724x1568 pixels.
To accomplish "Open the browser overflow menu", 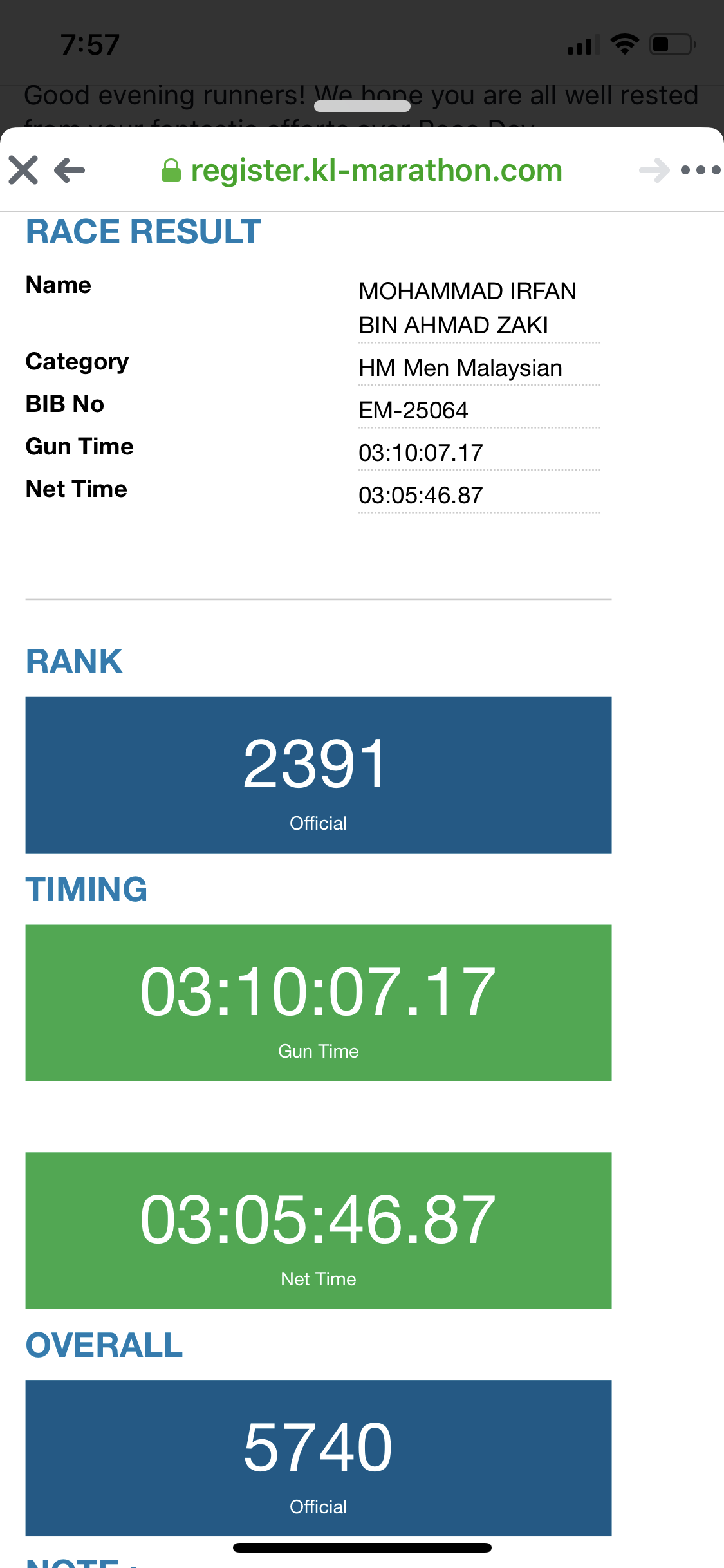I will point(700,171).
